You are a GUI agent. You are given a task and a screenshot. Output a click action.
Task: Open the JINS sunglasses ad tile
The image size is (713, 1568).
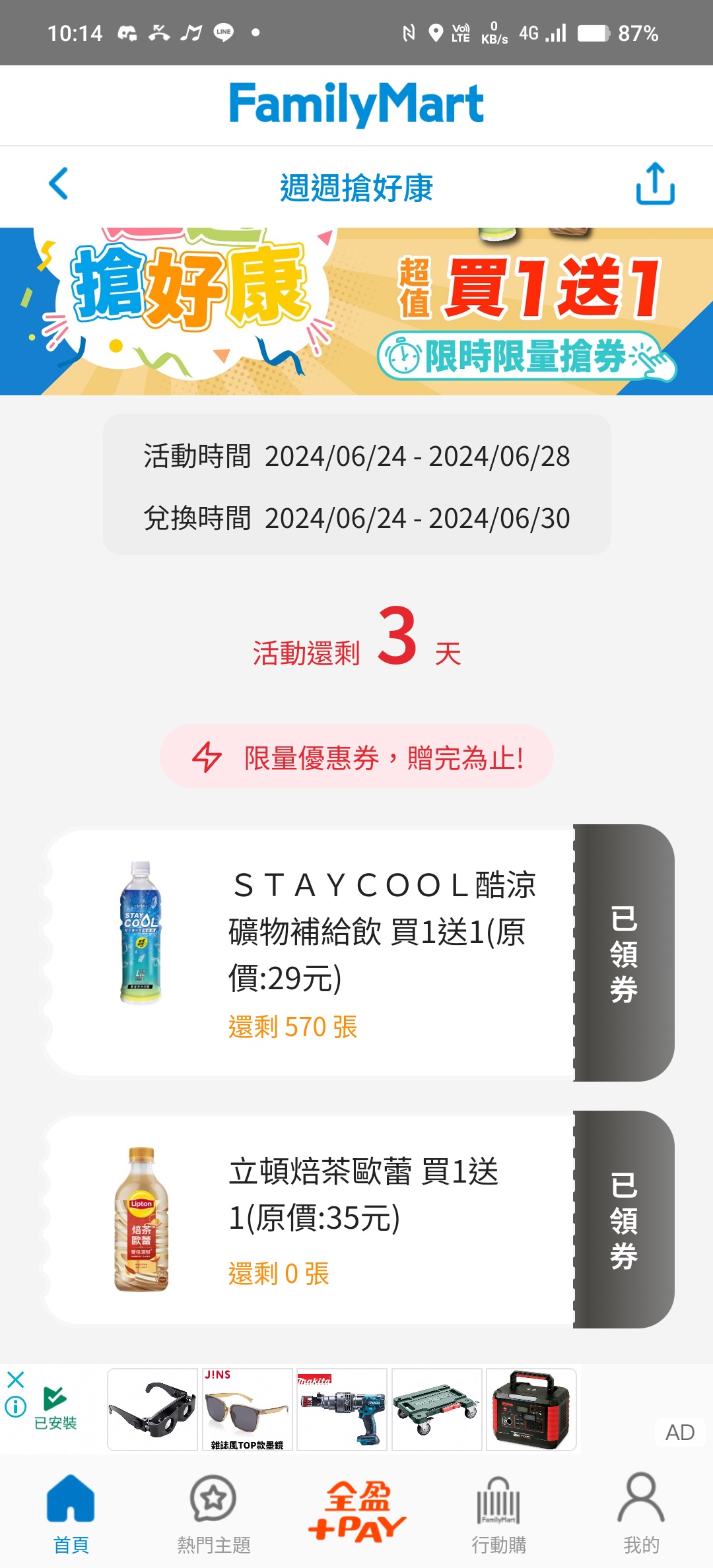pyautogui.click(x=247, y=1409)
